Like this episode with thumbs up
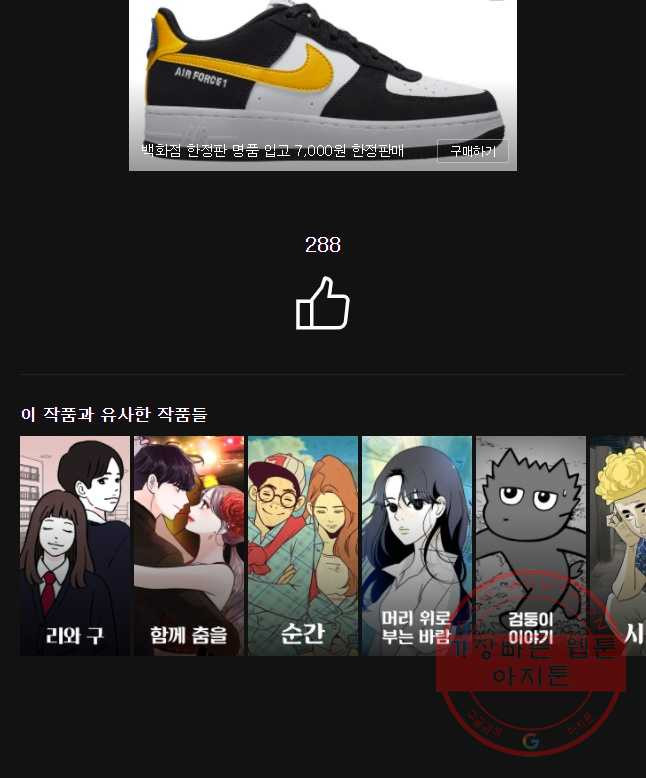646x778 pixels. tap(322, 304)
